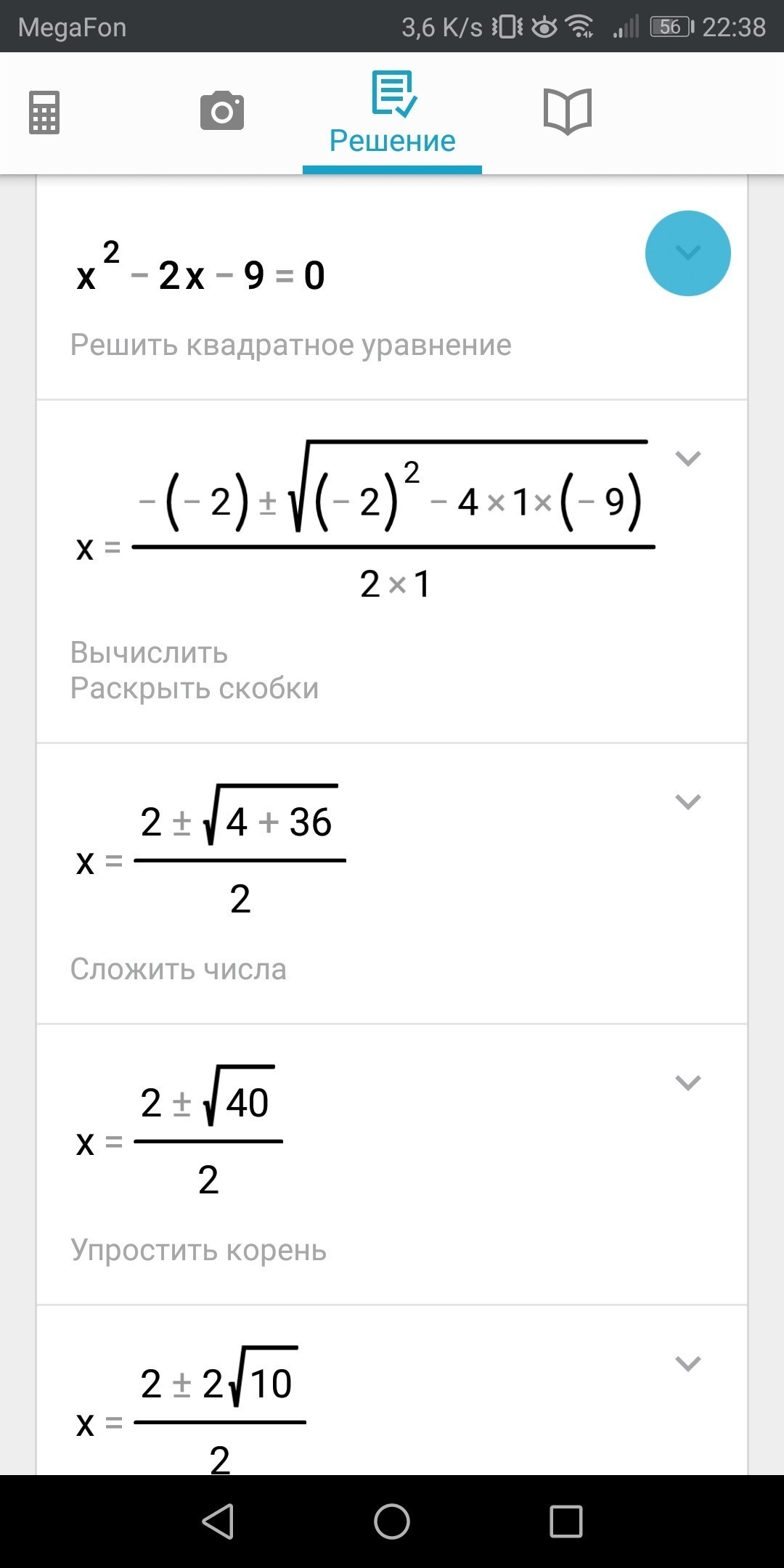Image resolution: width=784 pixels, height=1568 pixels.
Task: Open recent apps from navigation bar
Action: coord(566,1522)
